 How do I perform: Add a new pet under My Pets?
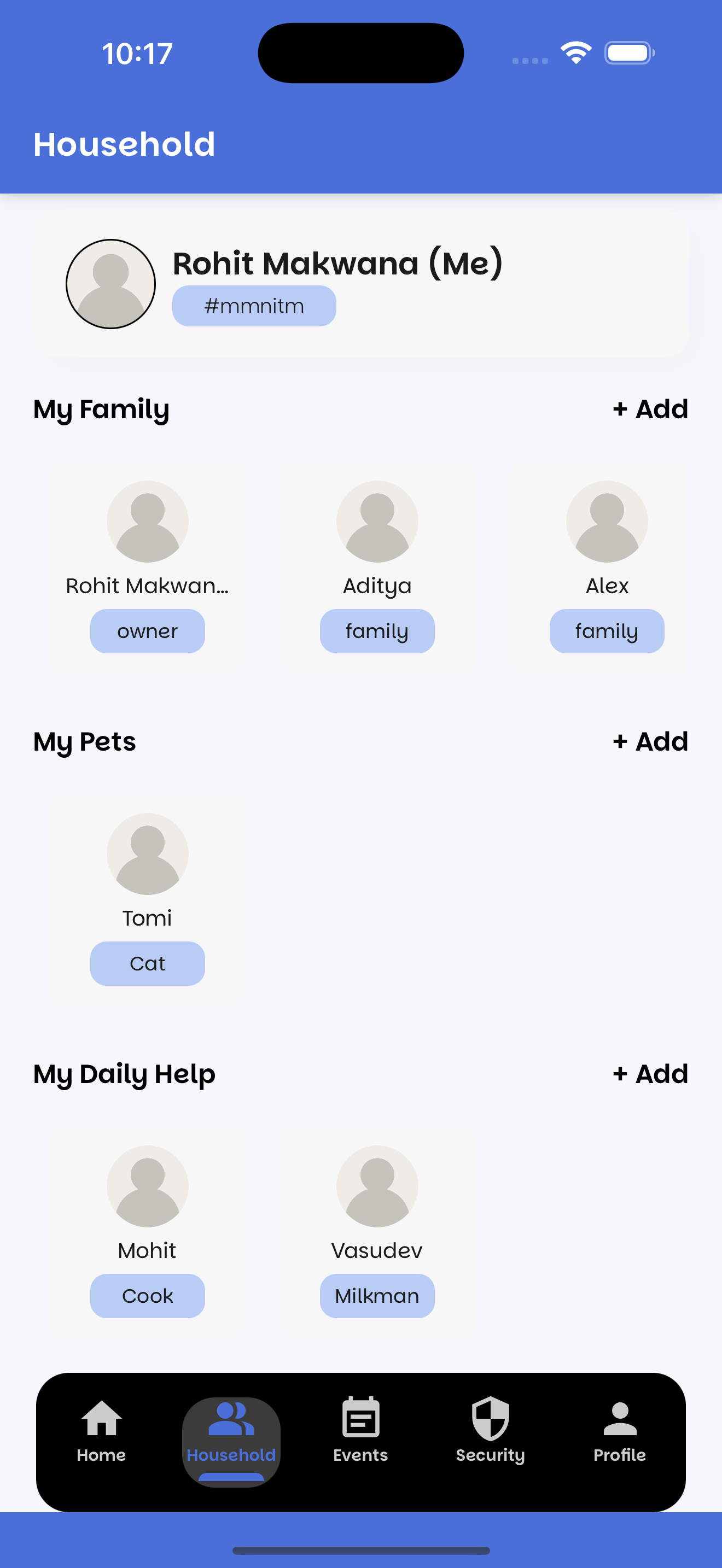pos(650,741)
